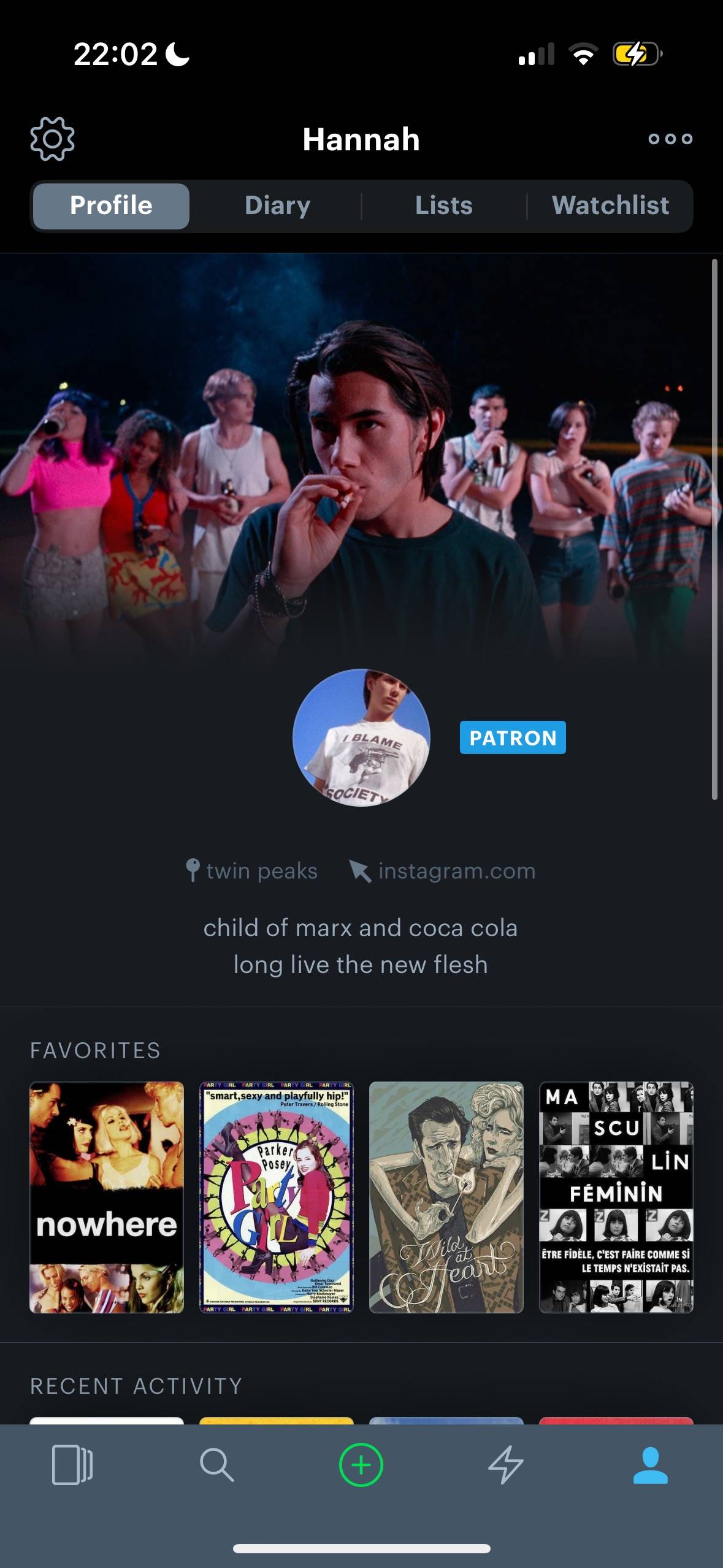Screen dimensions: 723x1568
Task: Switch to the Diary tab
Action: click(277, 206)
